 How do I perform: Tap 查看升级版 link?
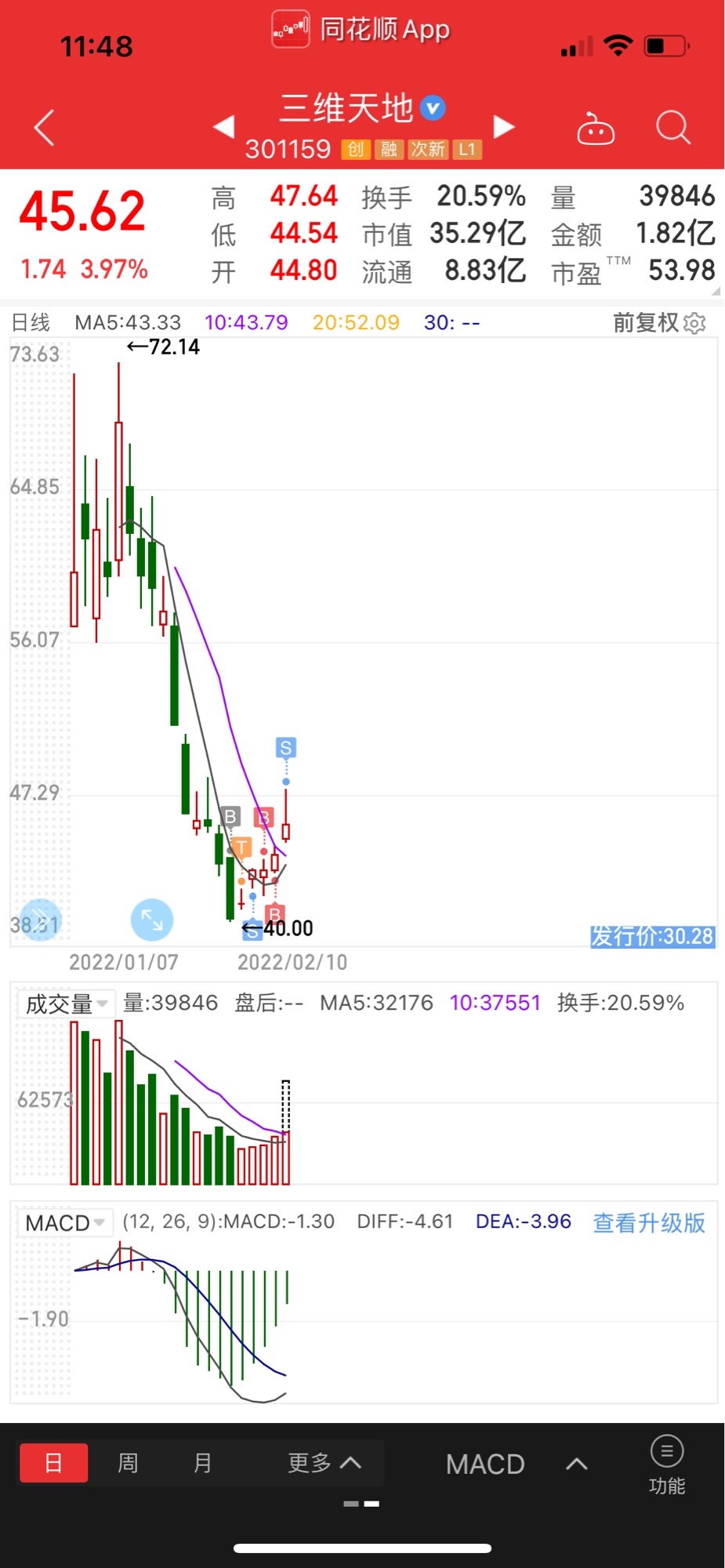point(648,1222)
